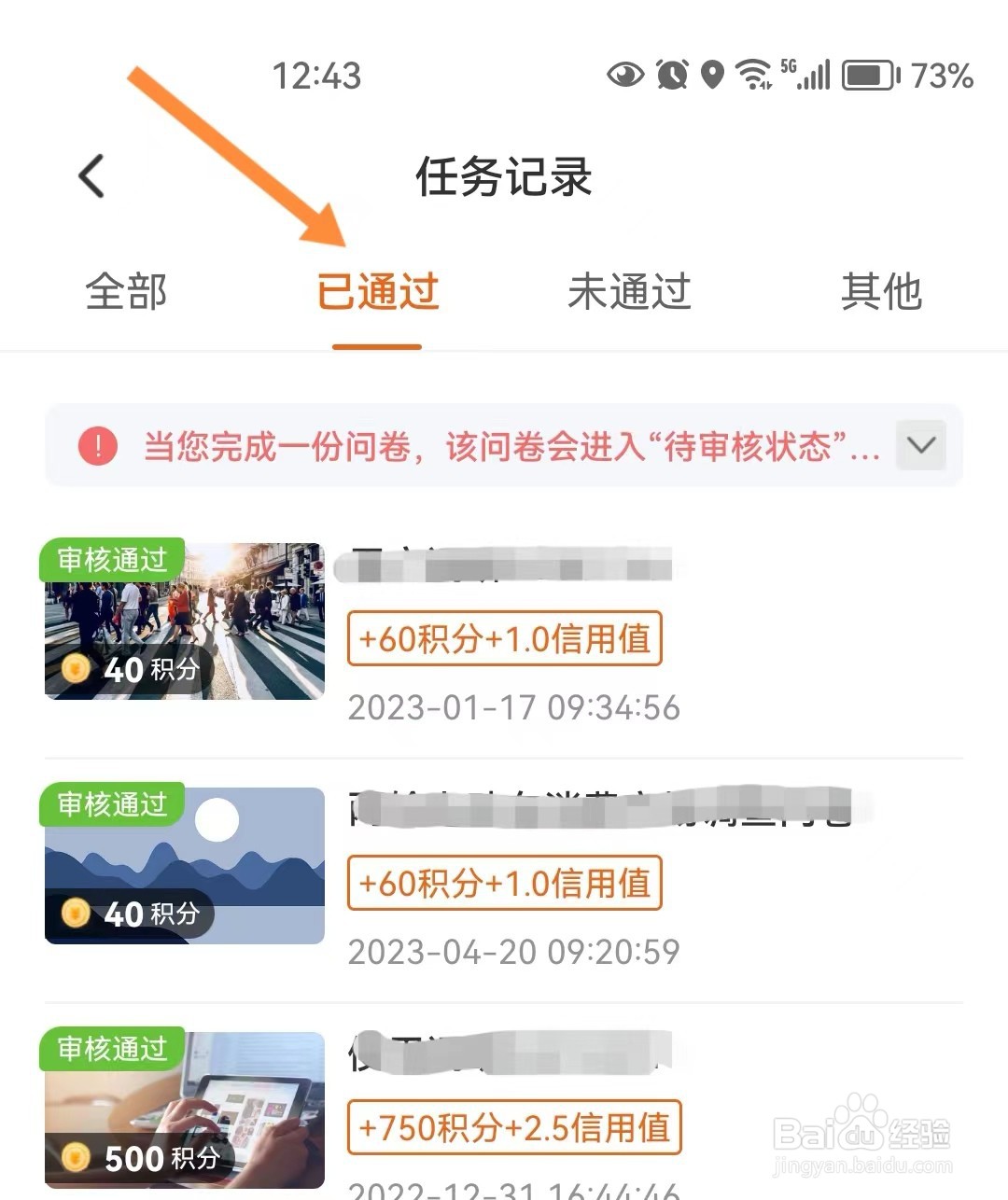Tap the 审核通过 badge on the 500 积分 task
This screenshot has width=1008, height=1200.
[112, 1051]
